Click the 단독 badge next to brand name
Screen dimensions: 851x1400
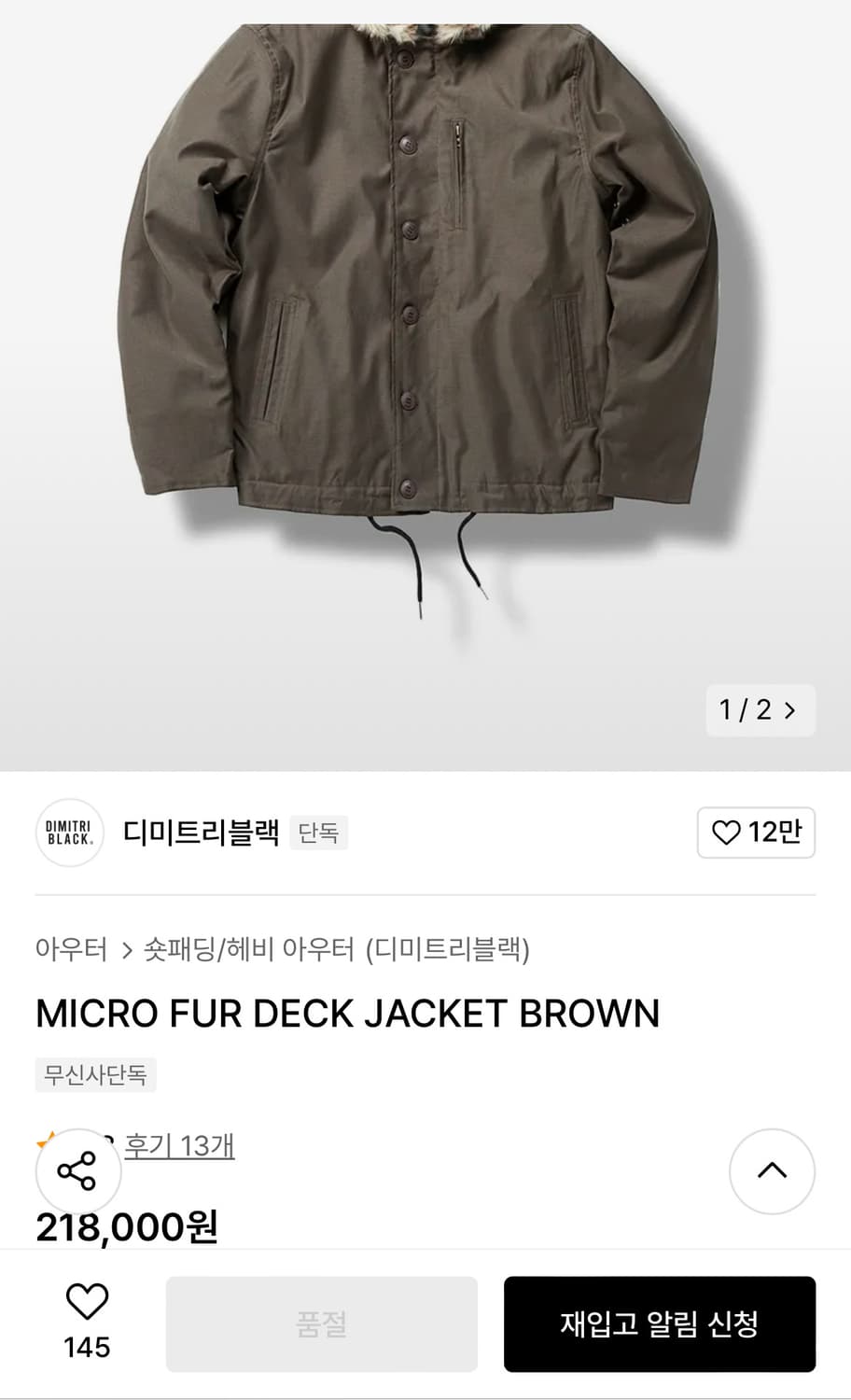(318, 832)
